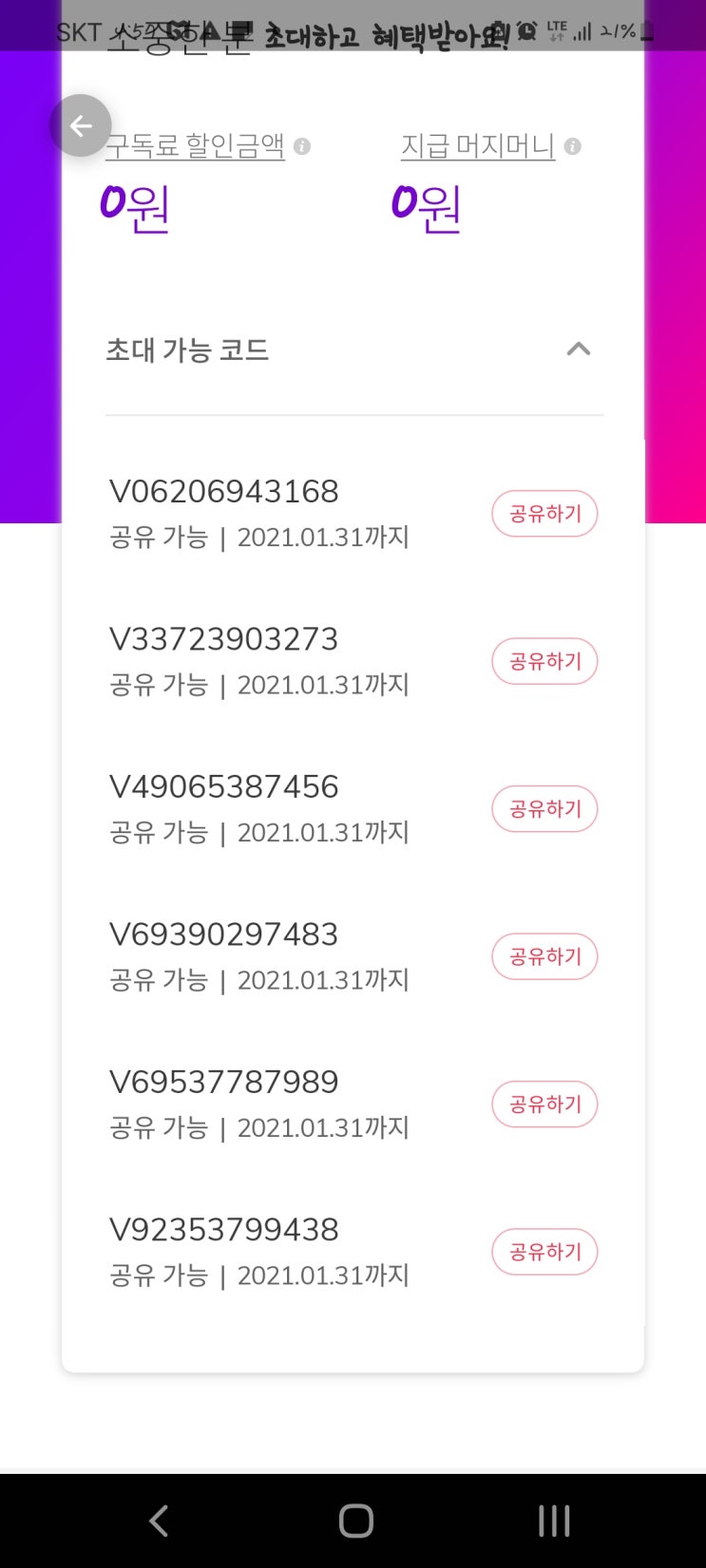Open the recent apps overview
Screen dimensions: 706x1568
point(554,1521)
